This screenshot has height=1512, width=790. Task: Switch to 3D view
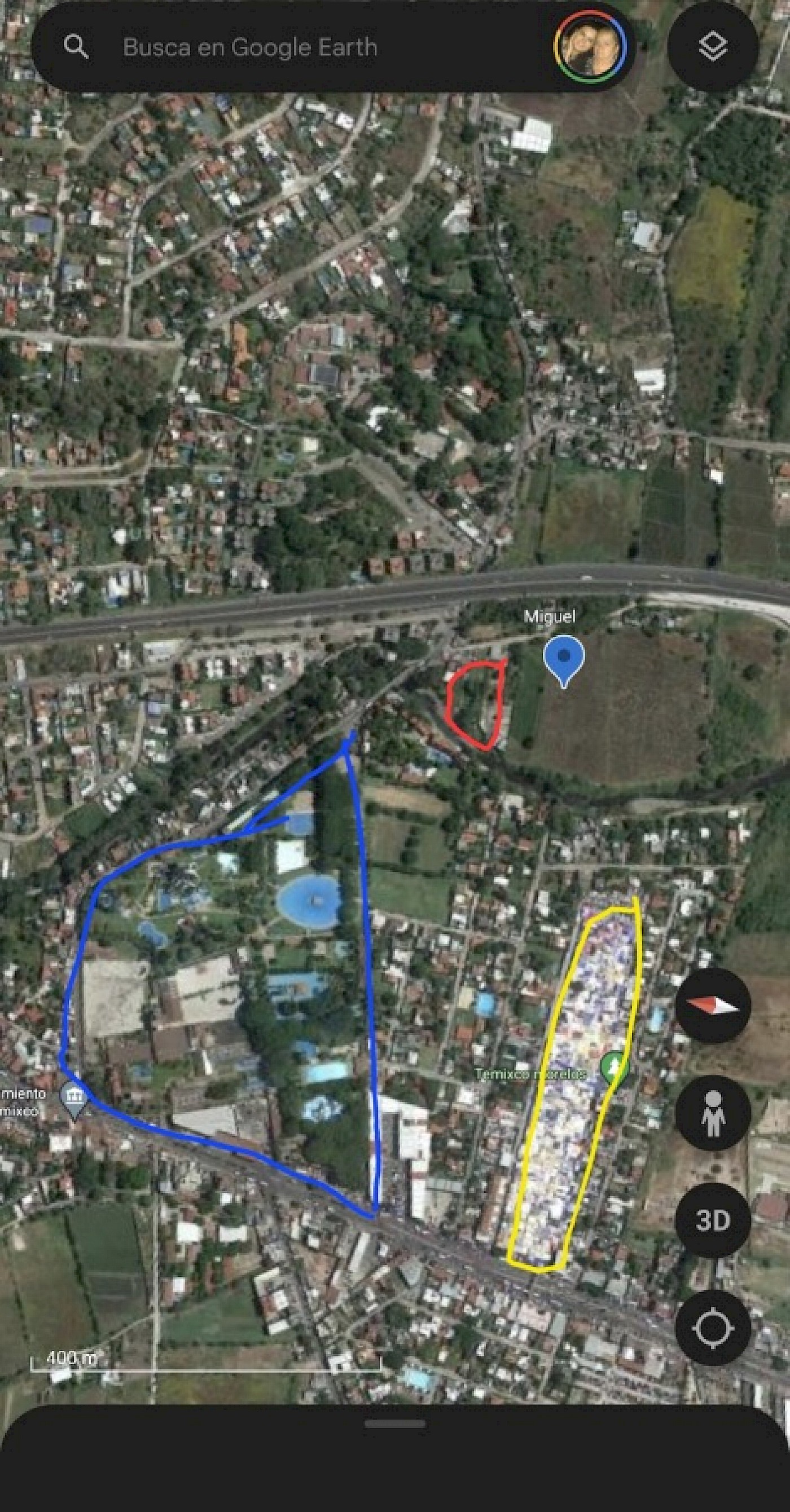(x=713, y=1220)
